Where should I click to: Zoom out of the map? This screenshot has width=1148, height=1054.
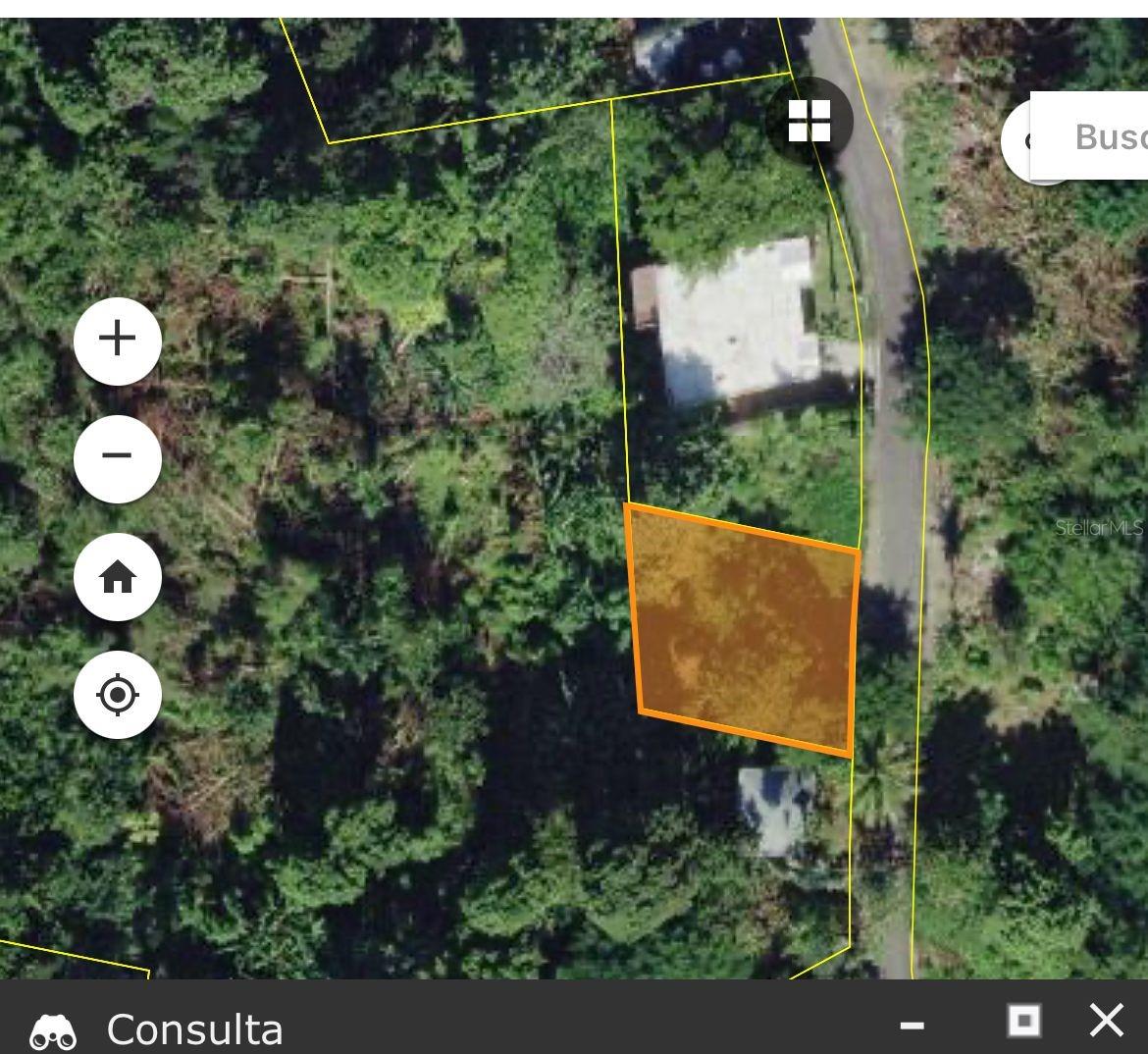(x=118, y=457)
